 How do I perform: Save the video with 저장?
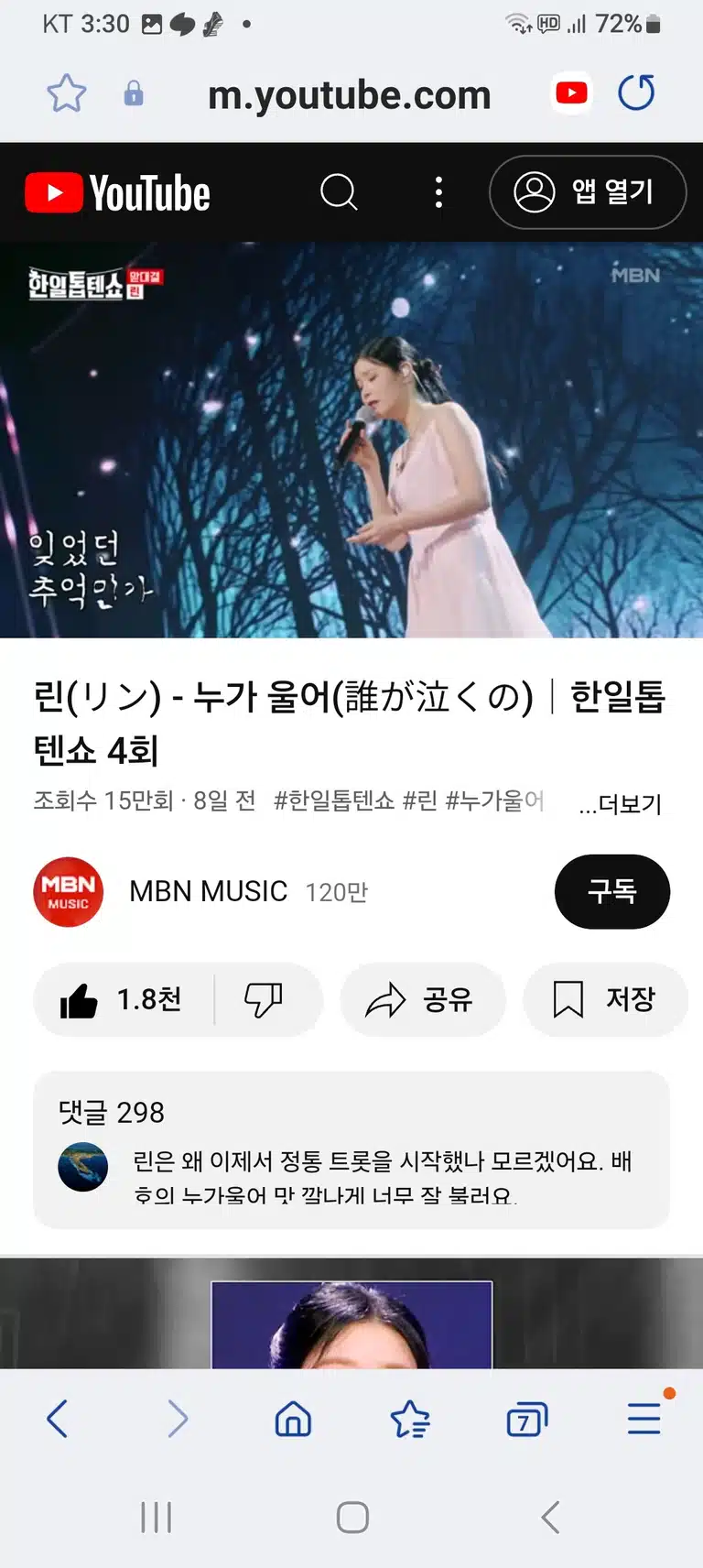click(605, 999)
